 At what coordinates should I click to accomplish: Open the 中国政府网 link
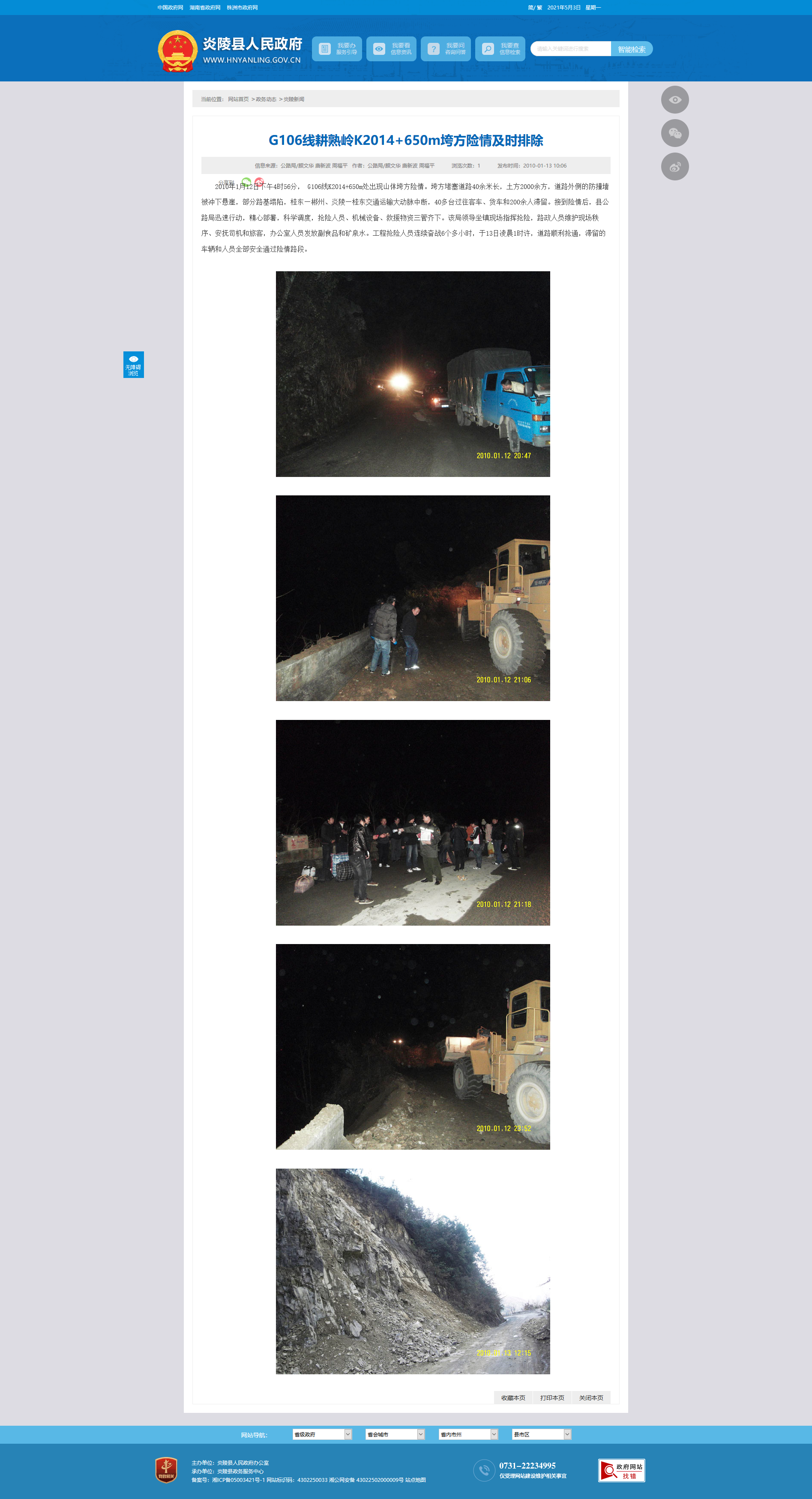(170, 8)
